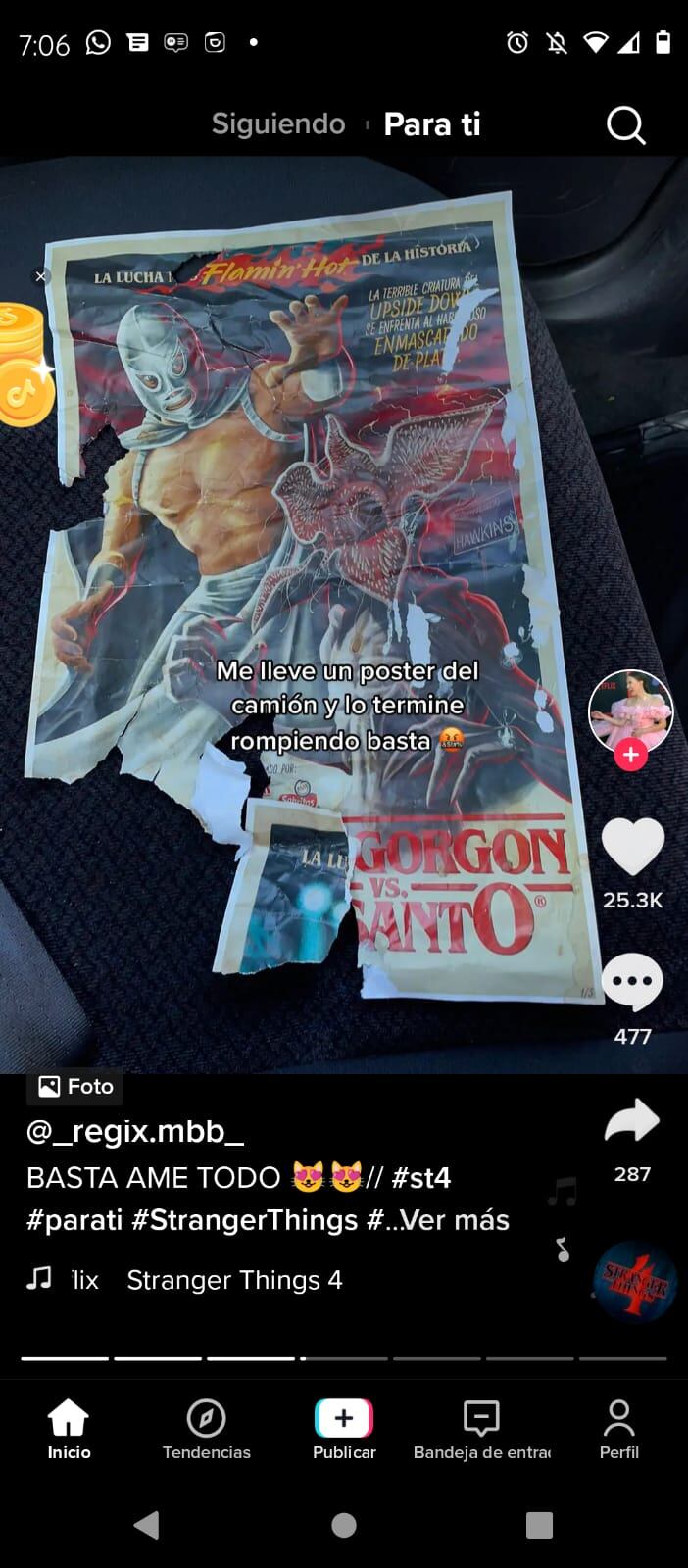Create a new post with Publicar
The height and width of the screenshot is (1568, 688).
pos(344,1431)
